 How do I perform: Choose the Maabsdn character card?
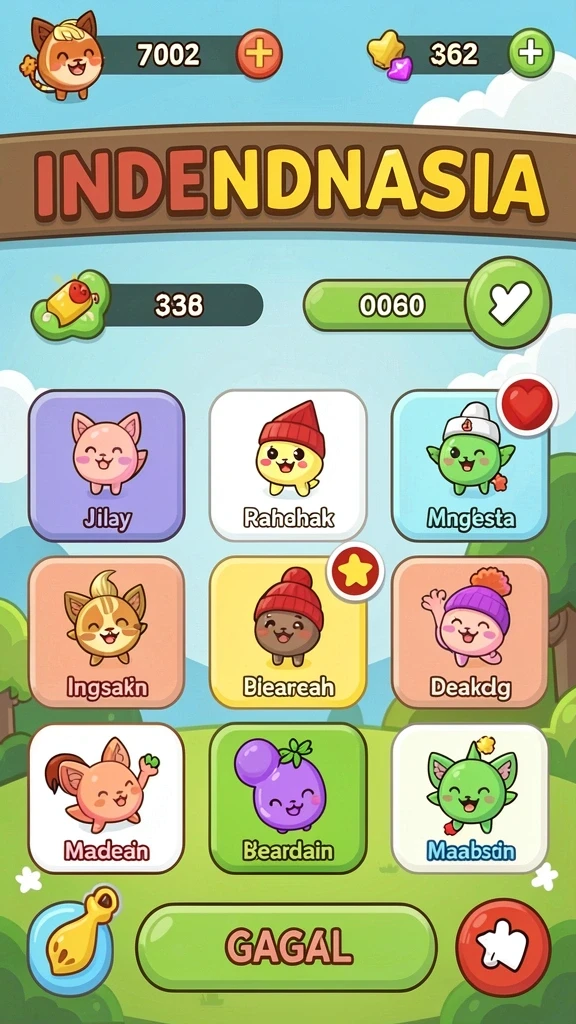click(x=470, y=798)
